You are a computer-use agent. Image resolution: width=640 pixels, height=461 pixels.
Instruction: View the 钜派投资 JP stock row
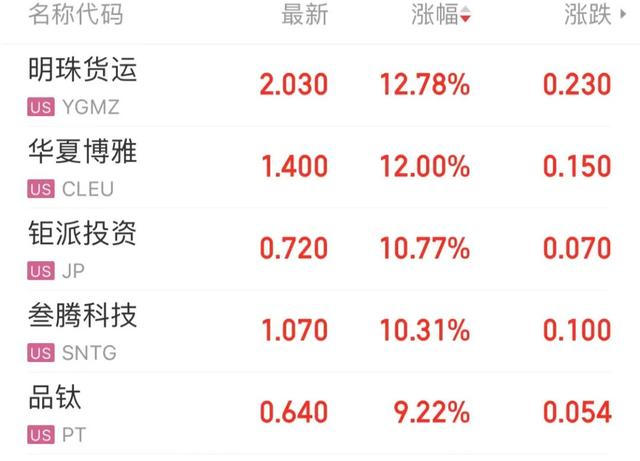click(83, 248)
